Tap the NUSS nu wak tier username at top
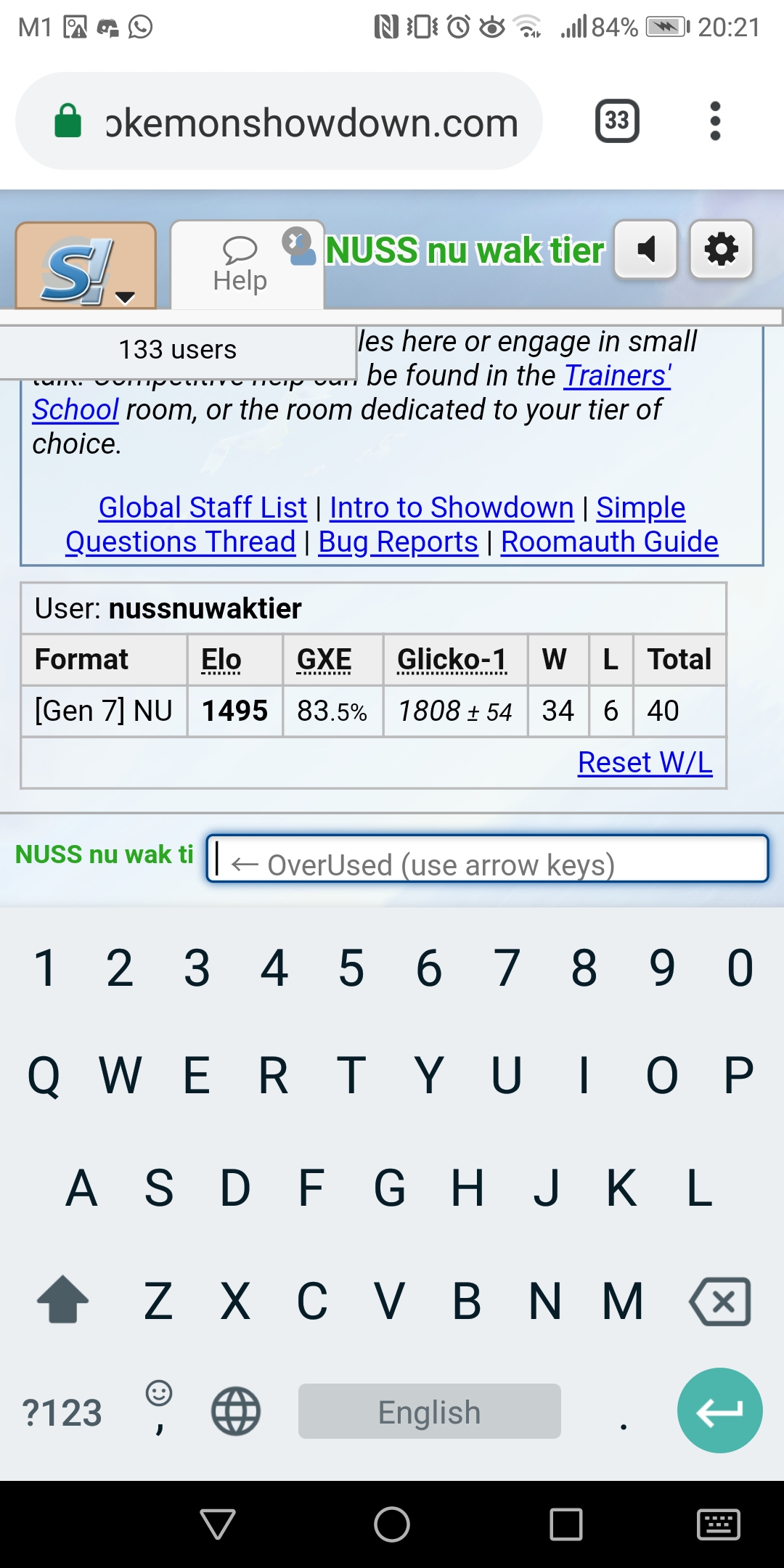This screenshot has height=1568, width=784. 465,250
